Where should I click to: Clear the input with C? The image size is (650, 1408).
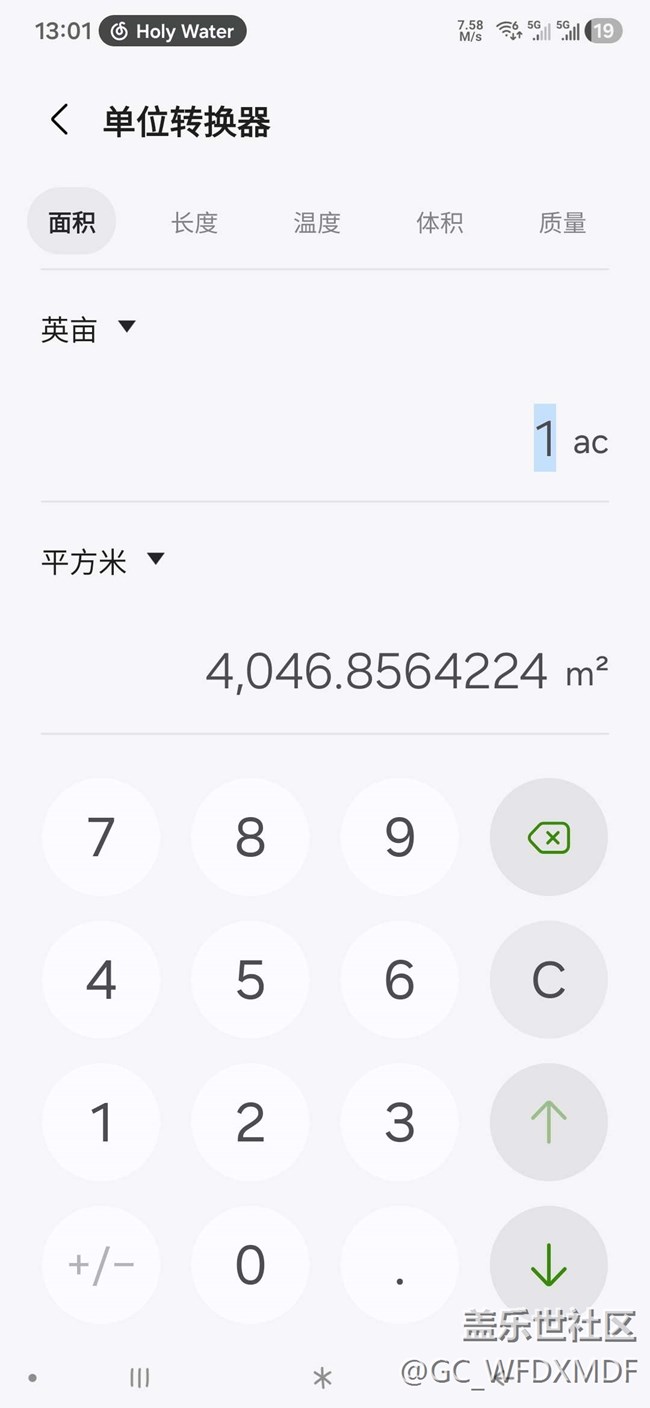click(x=548, y=980)
